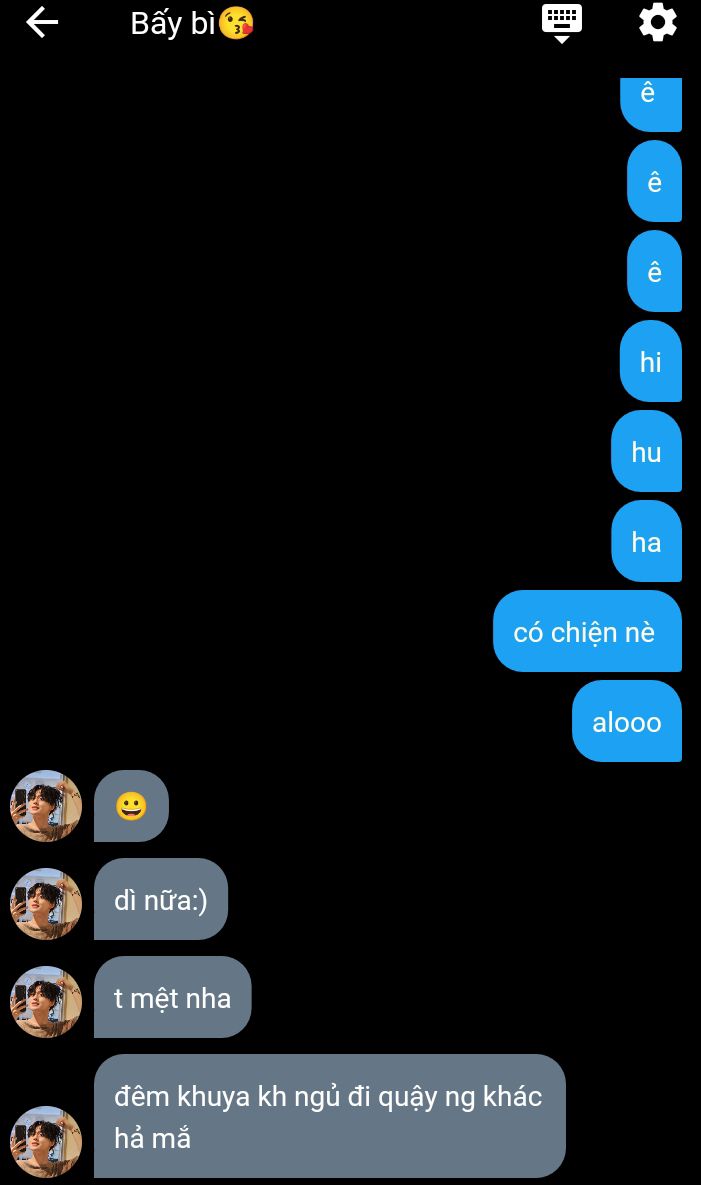Open the settings gear icon
Viewport: 701px width, 1185px height.
click(x=658, y=23)
